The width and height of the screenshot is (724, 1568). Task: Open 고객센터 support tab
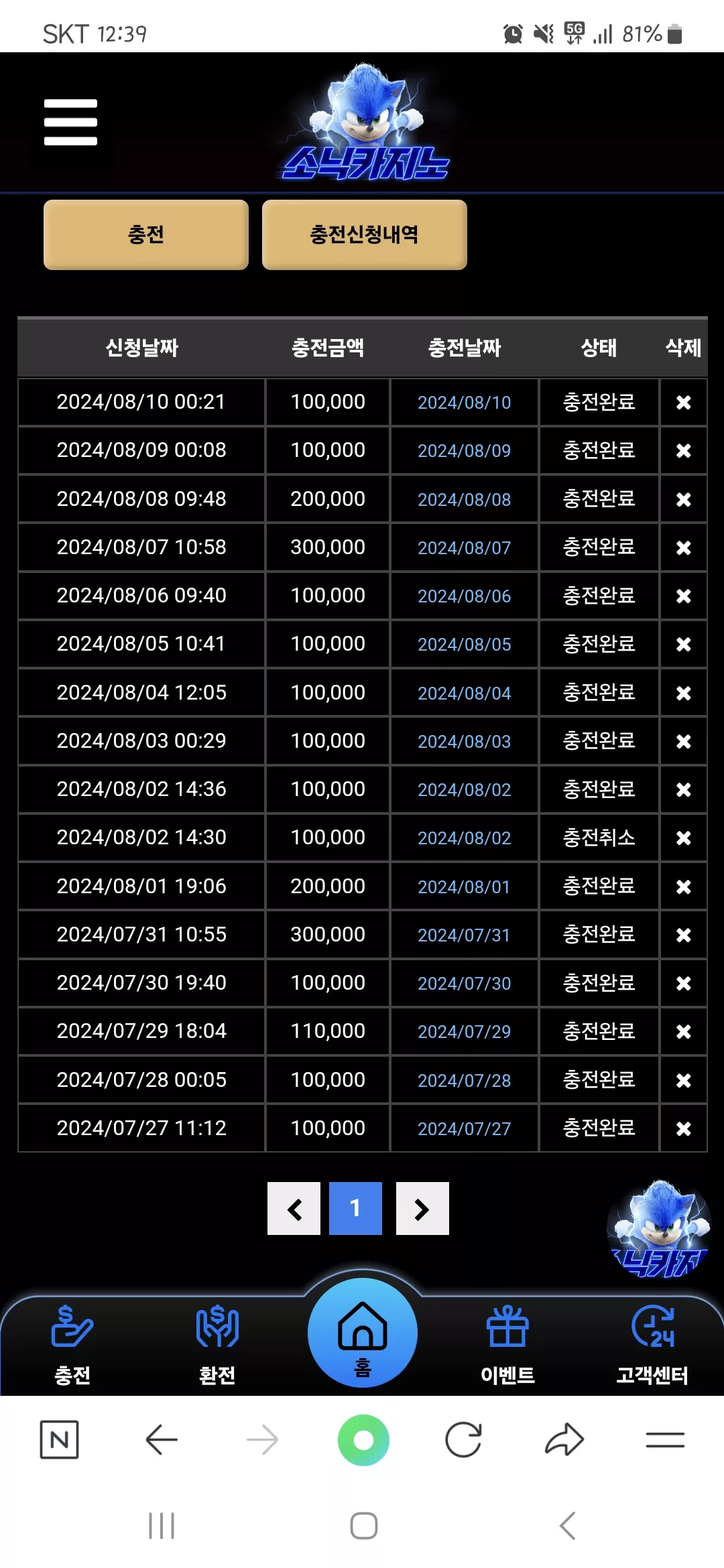pyautogui.click(x=652, y=1345)
